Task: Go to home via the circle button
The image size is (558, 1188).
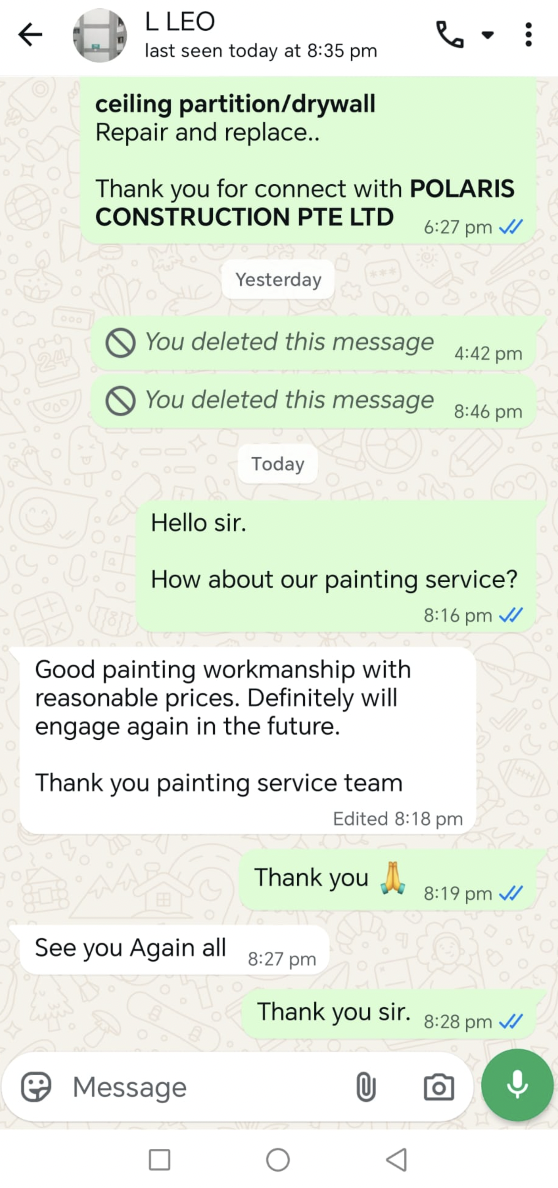Action: click(278, 1159)
